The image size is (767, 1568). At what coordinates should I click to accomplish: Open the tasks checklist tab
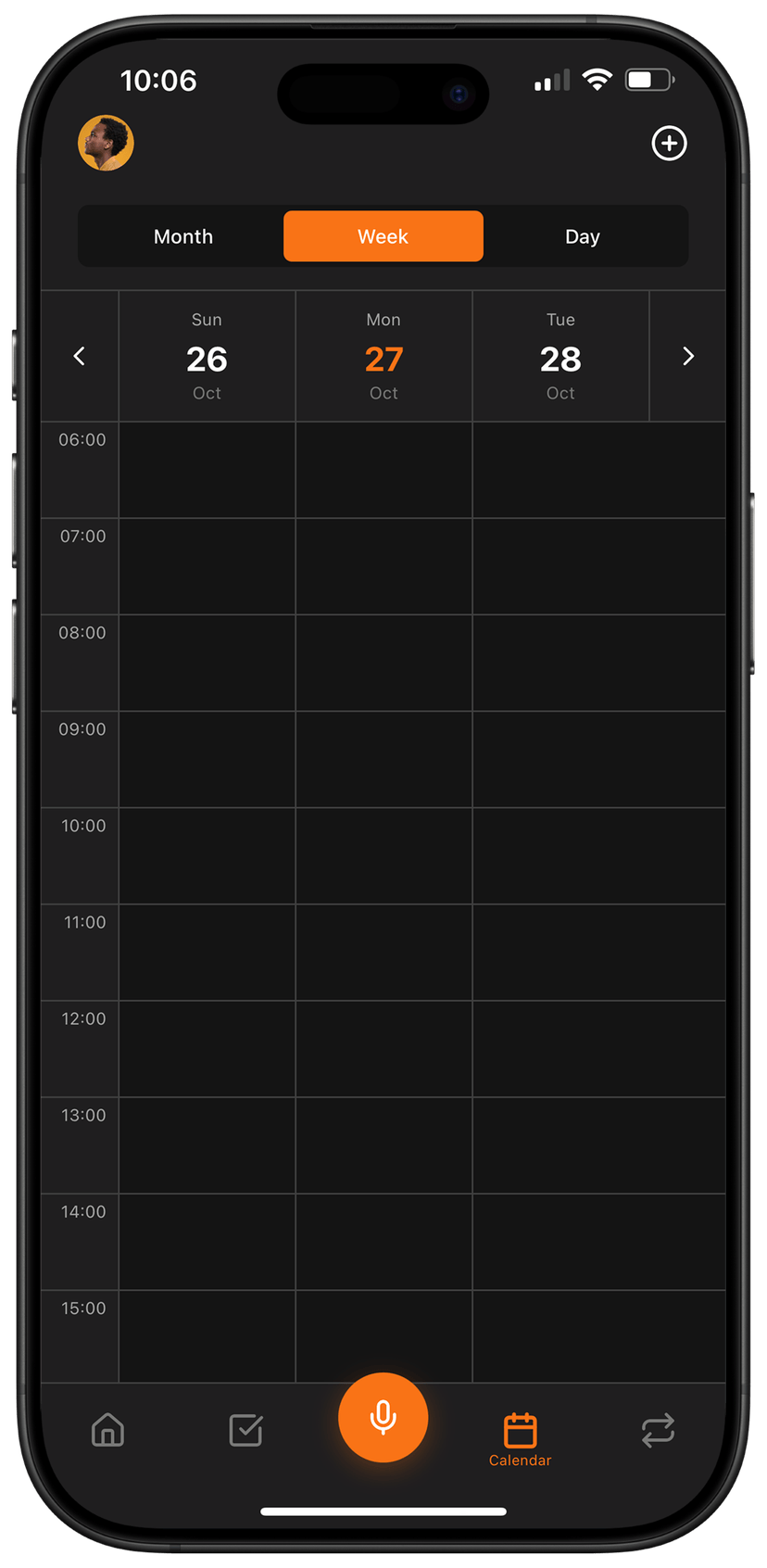246,1430
